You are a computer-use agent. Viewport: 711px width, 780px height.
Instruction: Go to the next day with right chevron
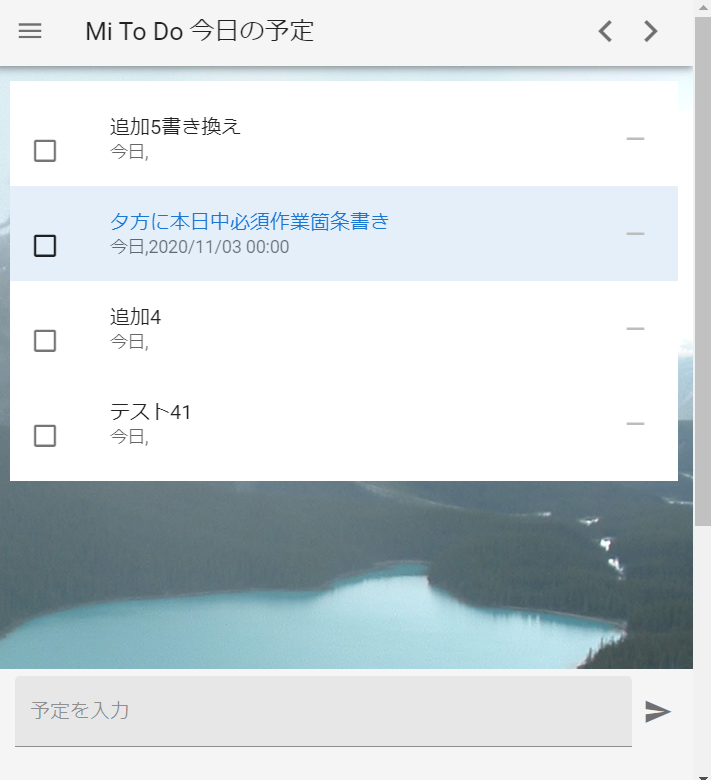click(x=651, y=31)
